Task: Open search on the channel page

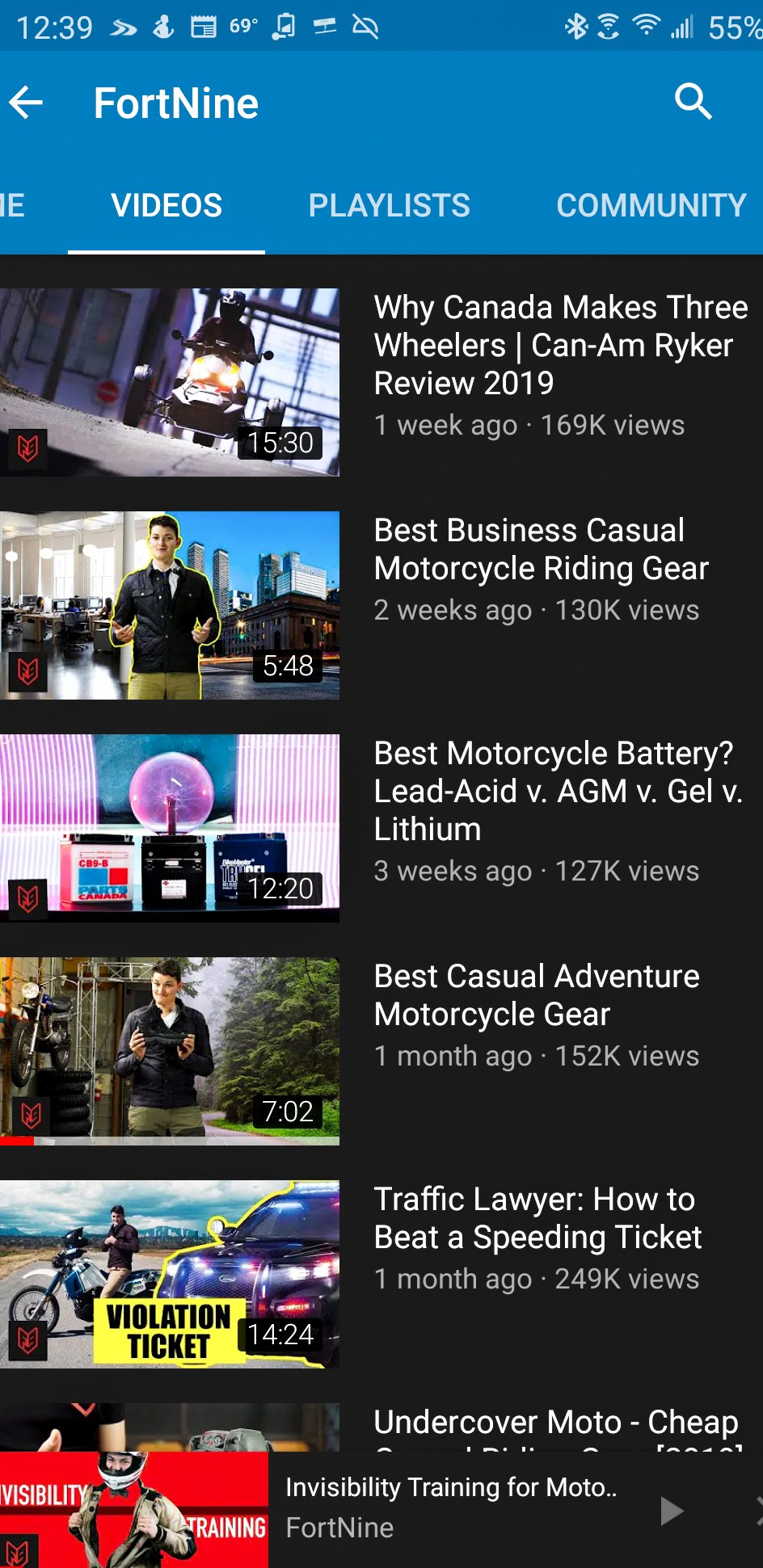Action: (693, 102)
